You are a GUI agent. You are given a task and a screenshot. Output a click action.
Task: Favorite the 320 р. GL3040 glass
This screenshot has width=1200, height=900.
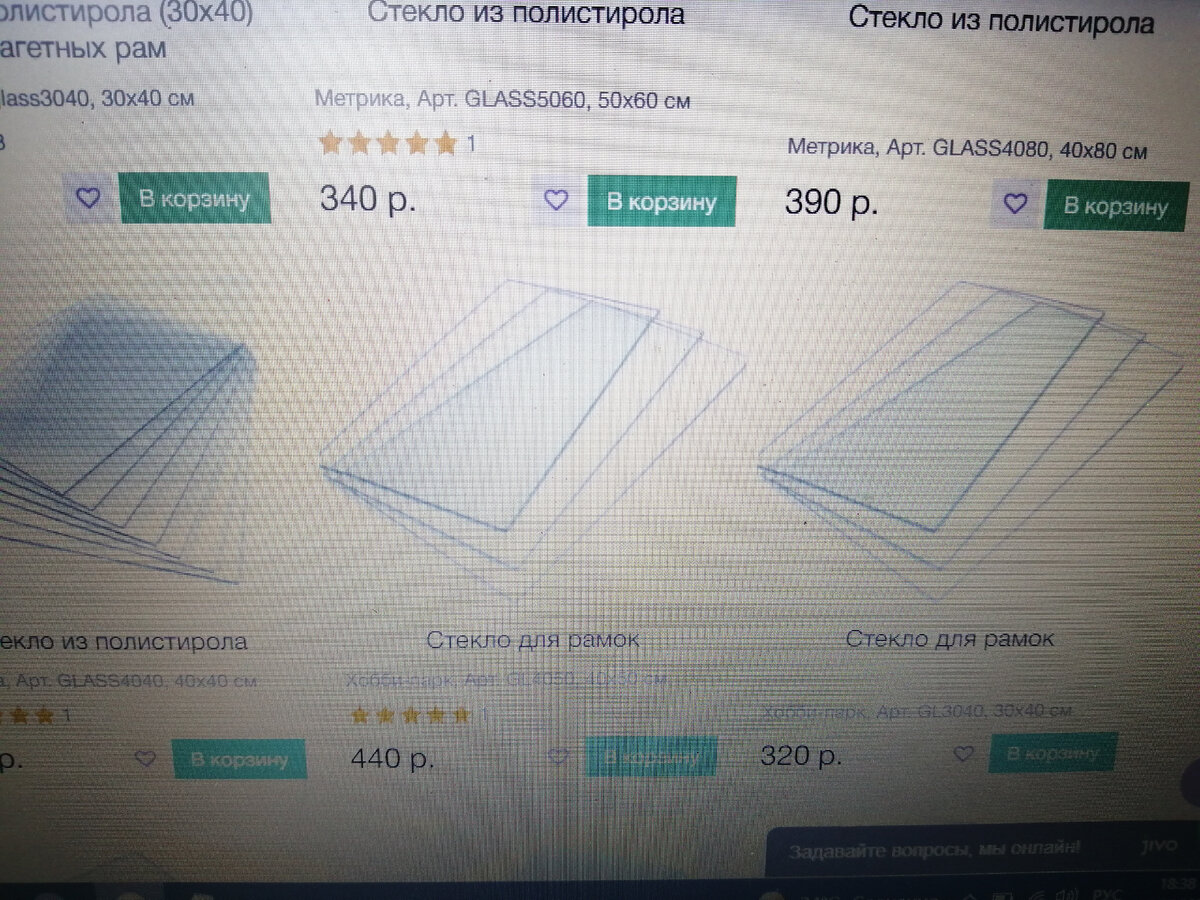click(963, 754)
